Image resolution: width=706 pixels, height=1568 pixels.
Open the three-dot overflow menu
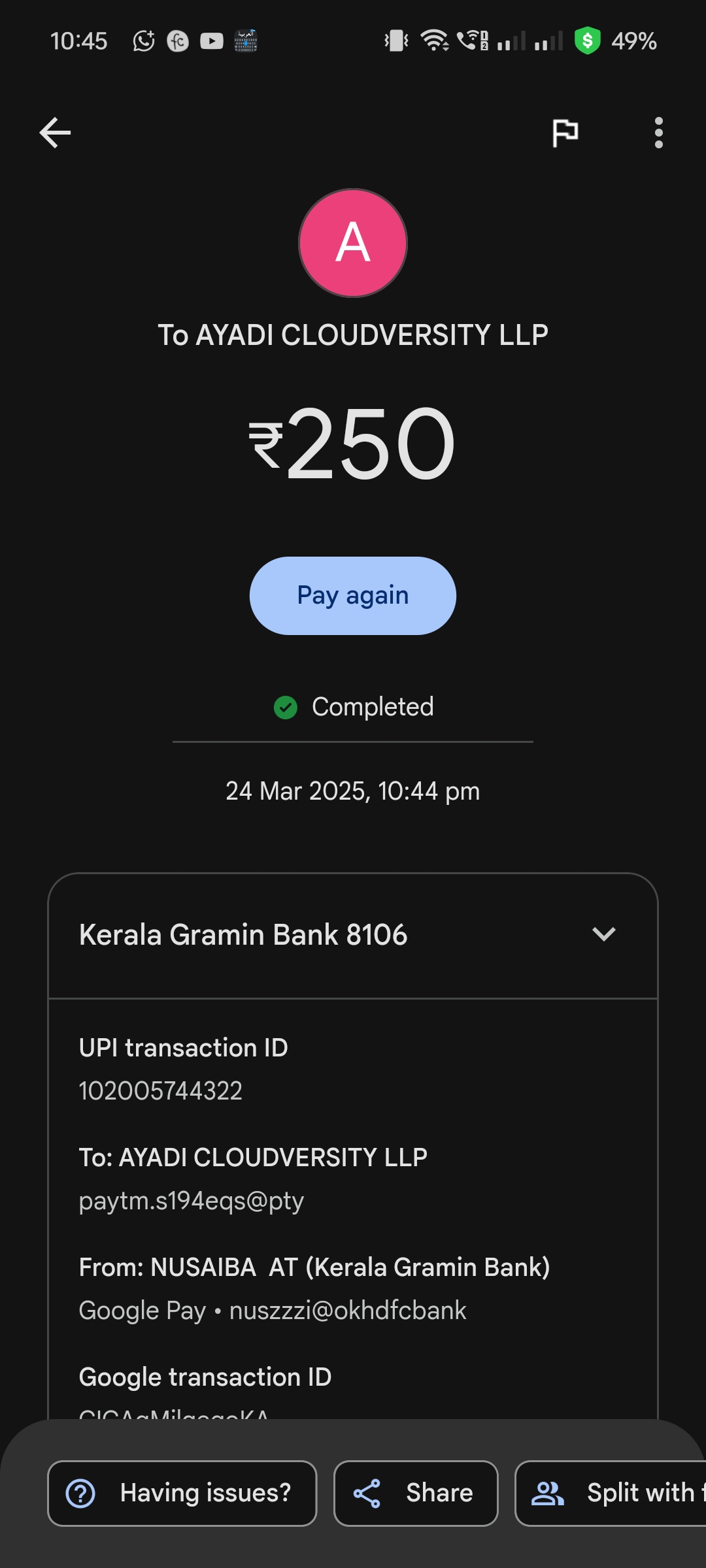(658, 133)
